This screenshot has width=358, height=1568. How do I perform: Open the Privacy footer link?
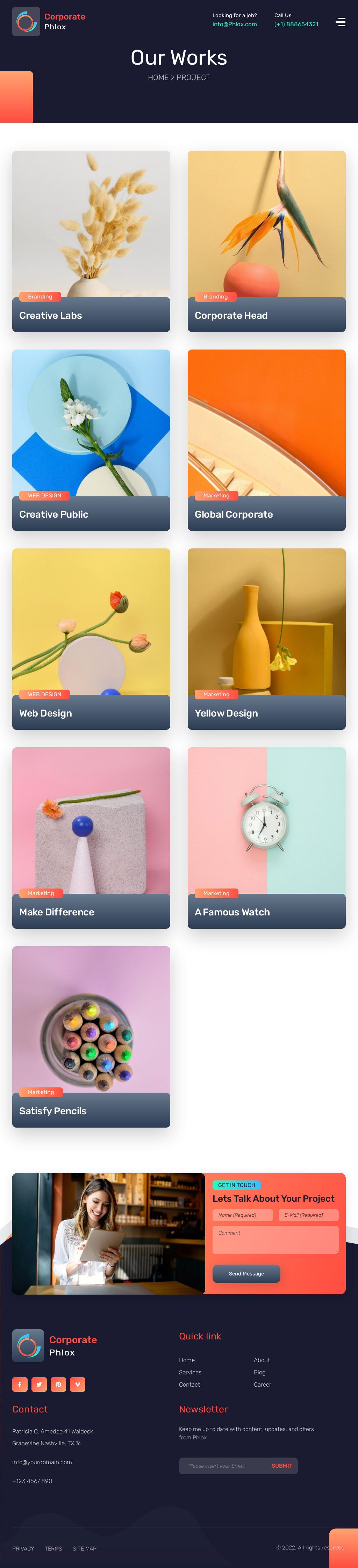pyautogui.click(x=23, y=1548)
